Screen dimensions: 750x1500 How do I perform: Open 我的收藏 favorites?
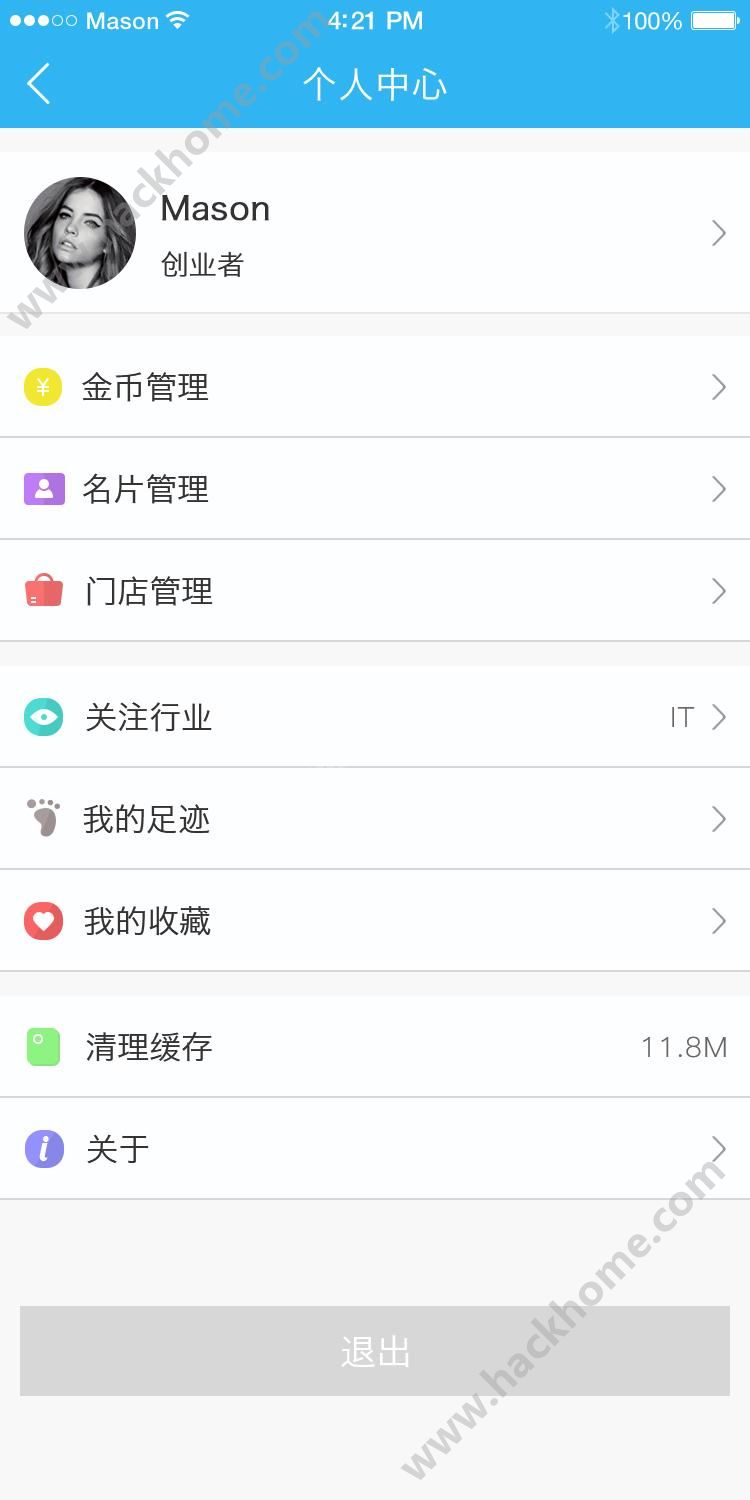(375, 921)
